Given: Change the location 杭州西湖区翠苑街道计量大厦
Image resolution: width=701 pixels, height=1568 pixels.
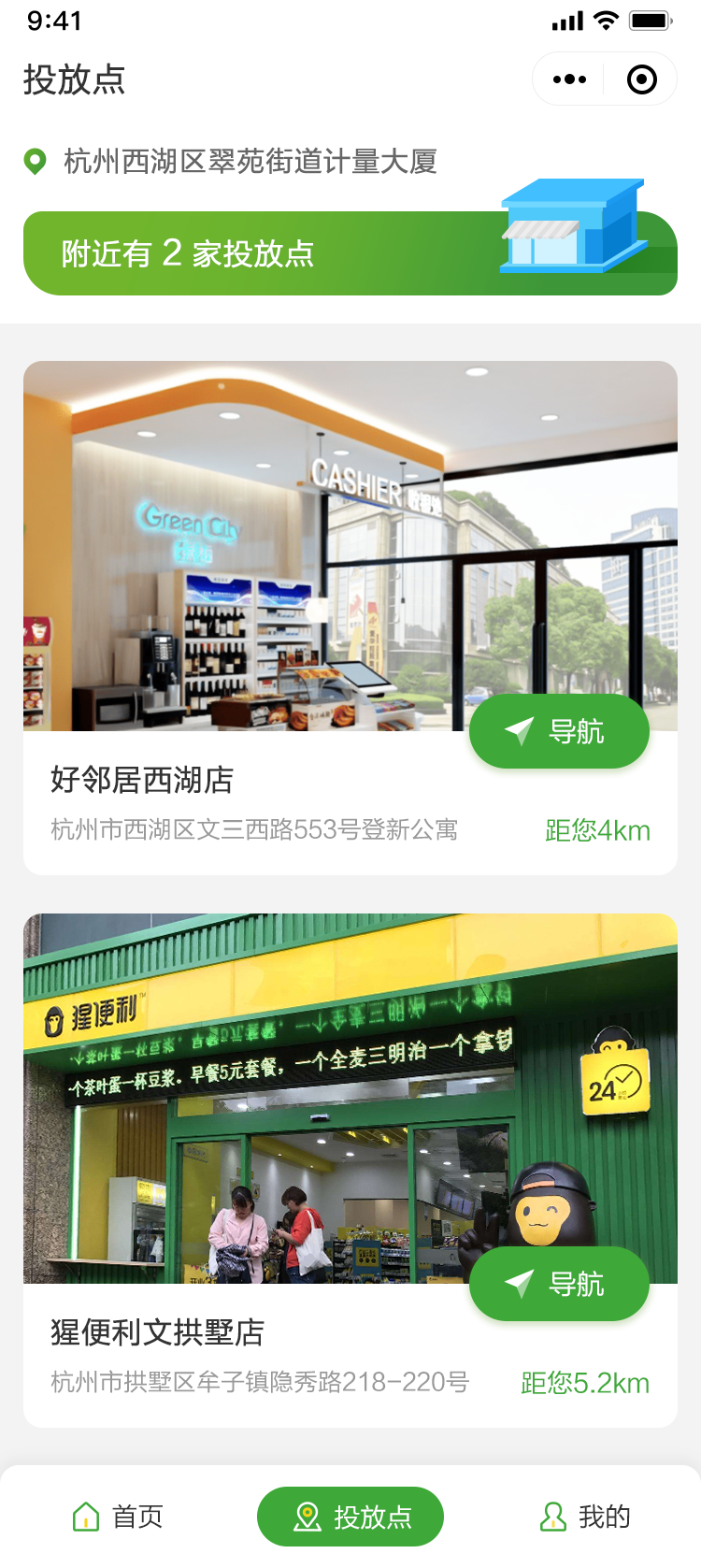Looking at the screenshot, I should point(231,162).
